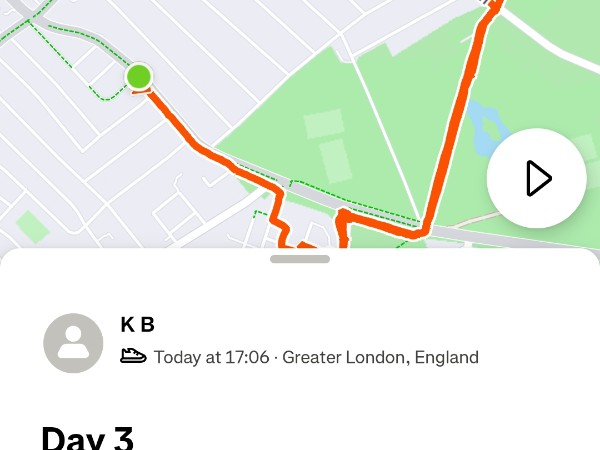Viewport: 600px width, 450px height.
Task: Open K B's athlete profile name
Action: coord(137,324)
